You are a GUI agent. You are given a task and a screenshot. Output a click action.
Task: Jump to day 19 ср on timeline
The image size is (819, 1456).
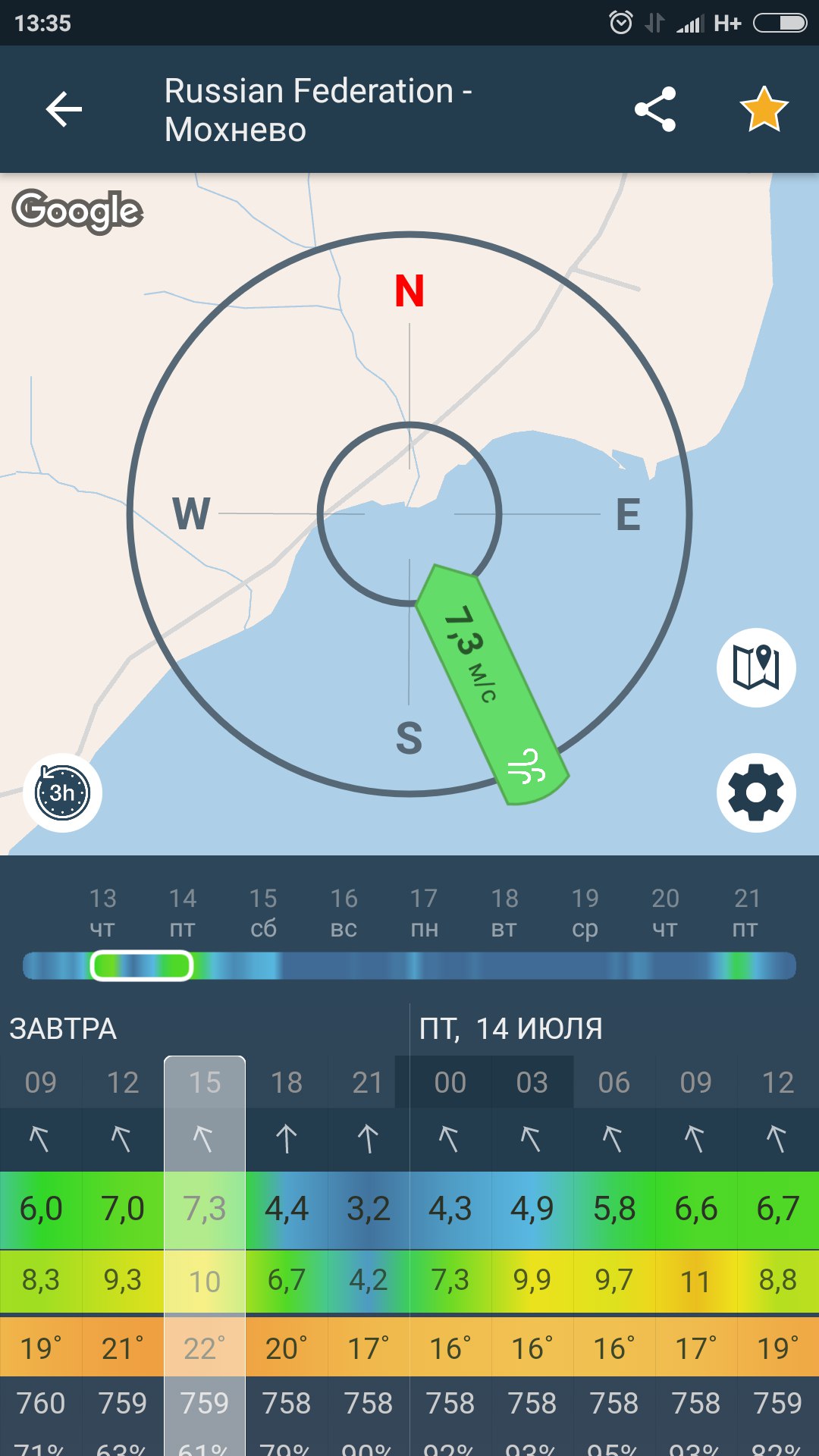[585, 913]
